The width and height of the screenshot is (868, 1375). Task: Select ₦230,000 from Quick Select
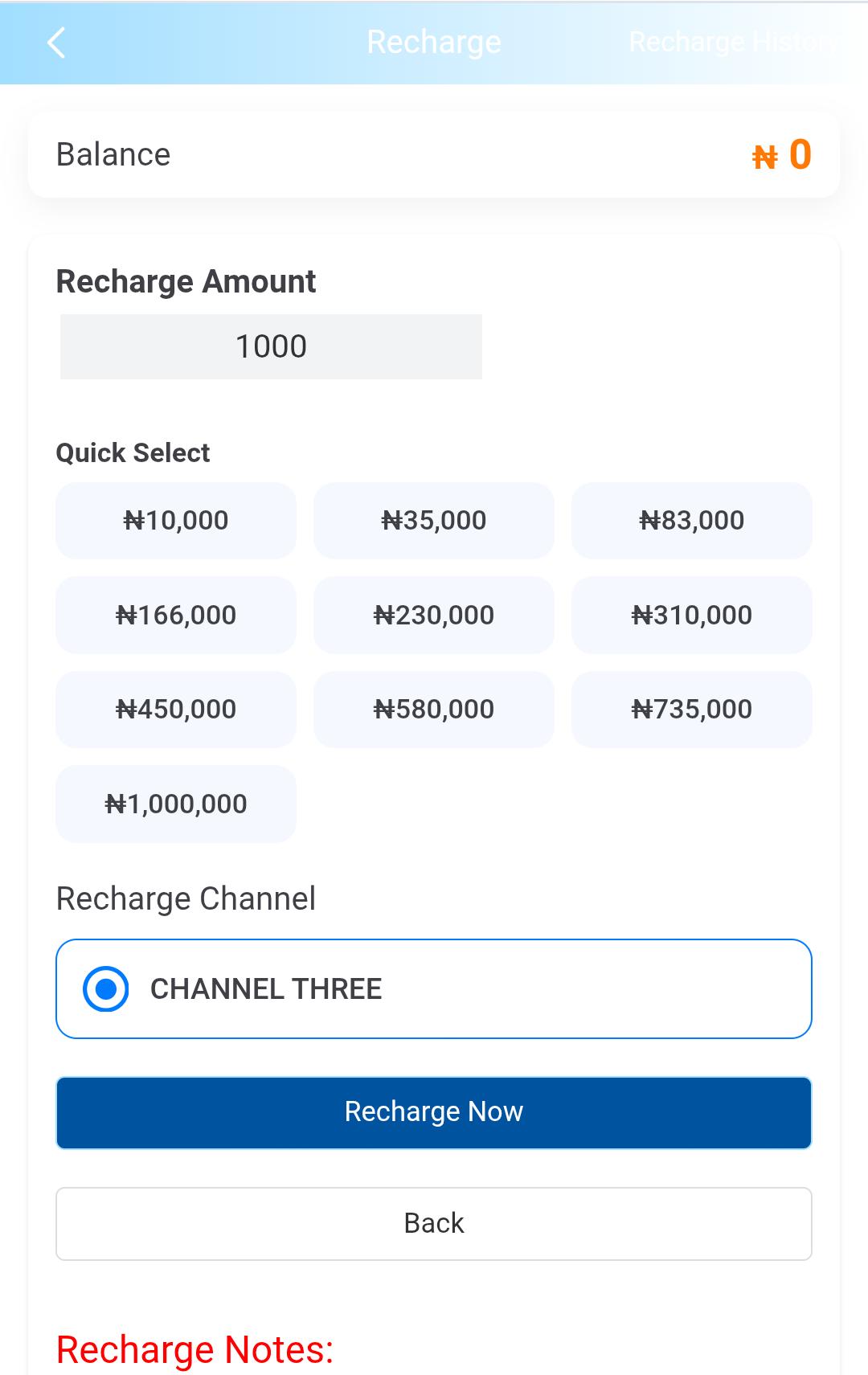coord(434,615)
